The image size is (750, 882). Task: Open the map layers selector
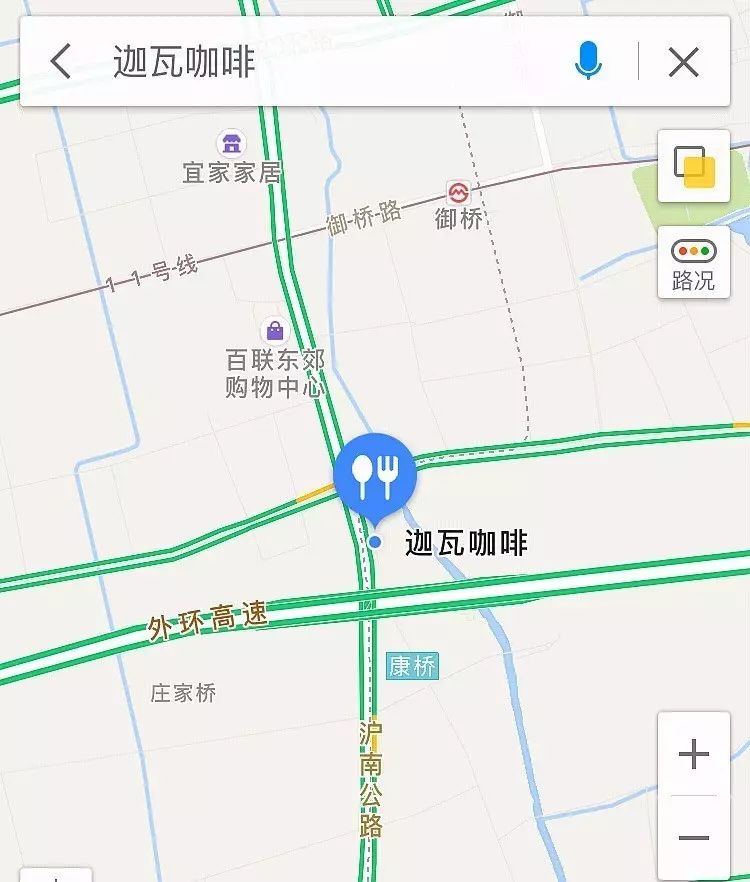[694, 167]
